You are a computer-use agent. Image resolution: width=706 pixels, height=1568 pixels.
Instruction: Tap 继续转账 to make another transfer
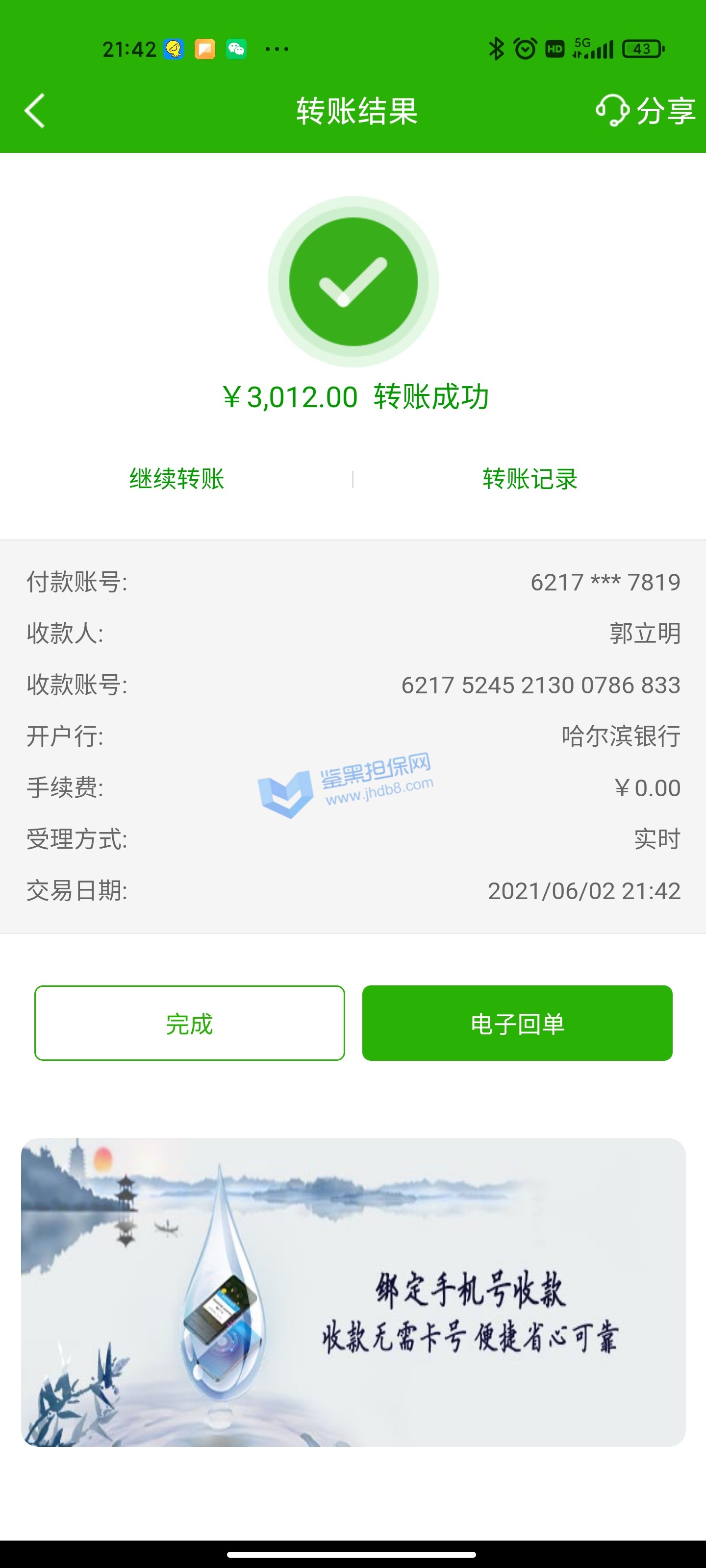176,478
